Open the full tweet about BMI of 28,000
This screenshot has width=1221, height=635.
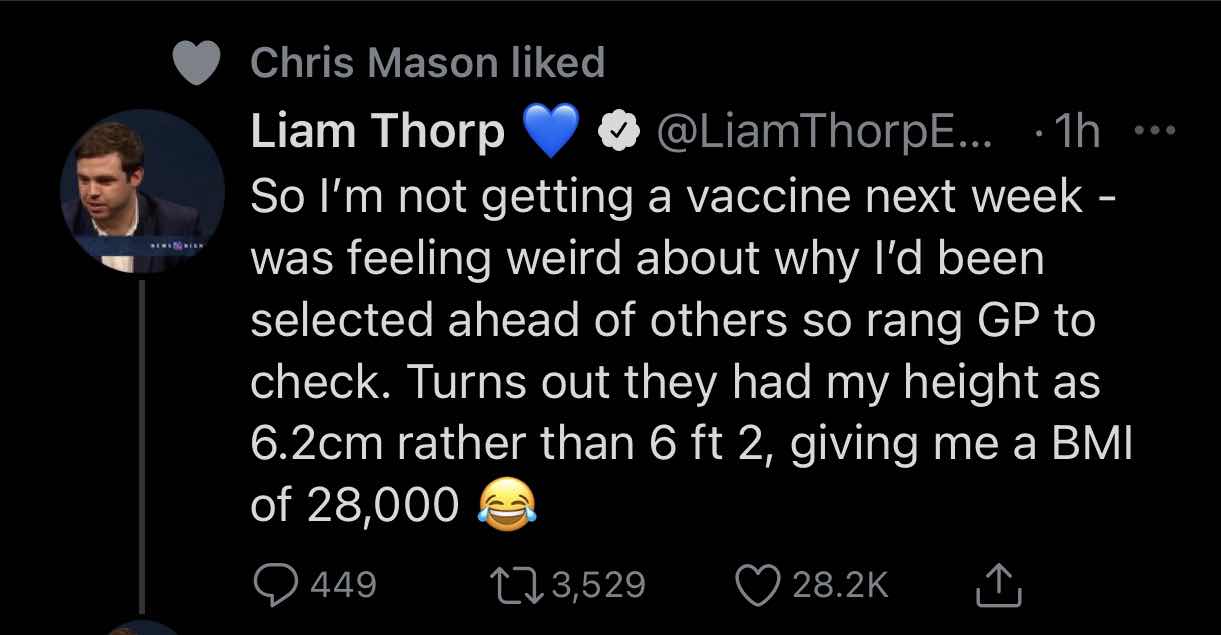tap(691, 352)
